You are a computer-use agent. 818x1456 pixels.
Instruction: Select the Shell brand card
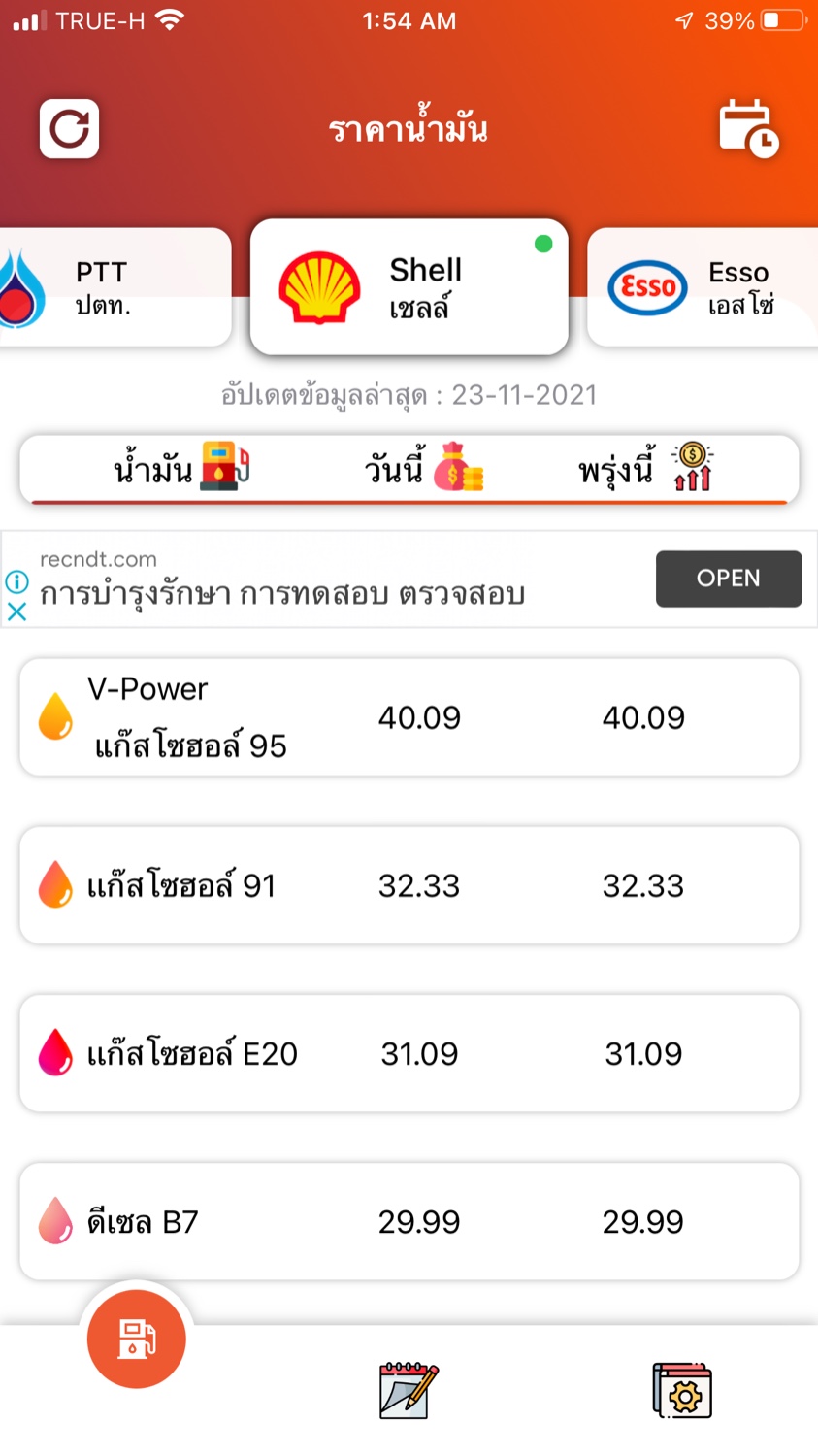pyautogui.click(x=409, y=287)
